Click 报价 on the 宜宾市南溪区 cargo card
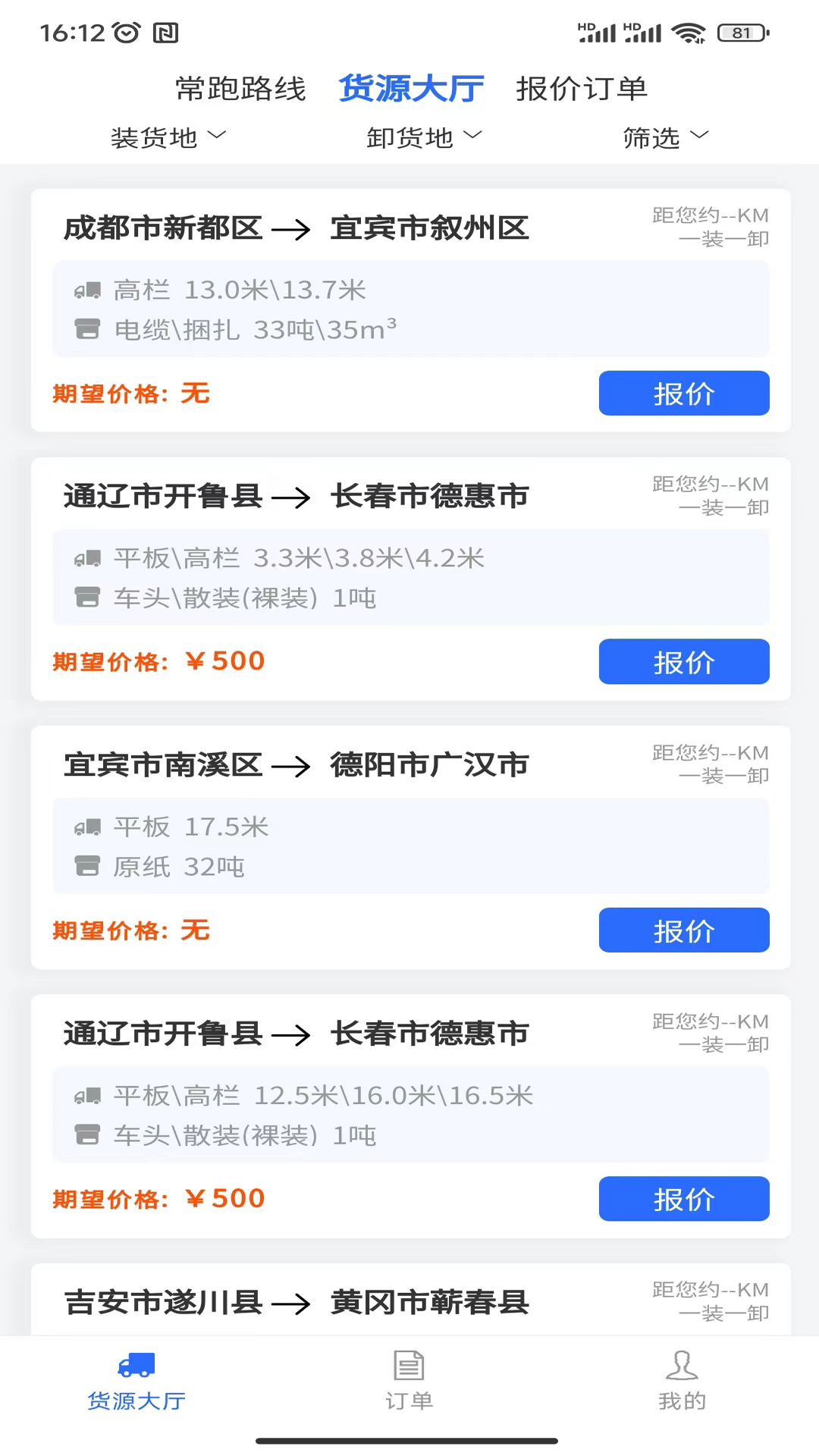Screen dimensions: 819x1456 [x=683, y=930]
